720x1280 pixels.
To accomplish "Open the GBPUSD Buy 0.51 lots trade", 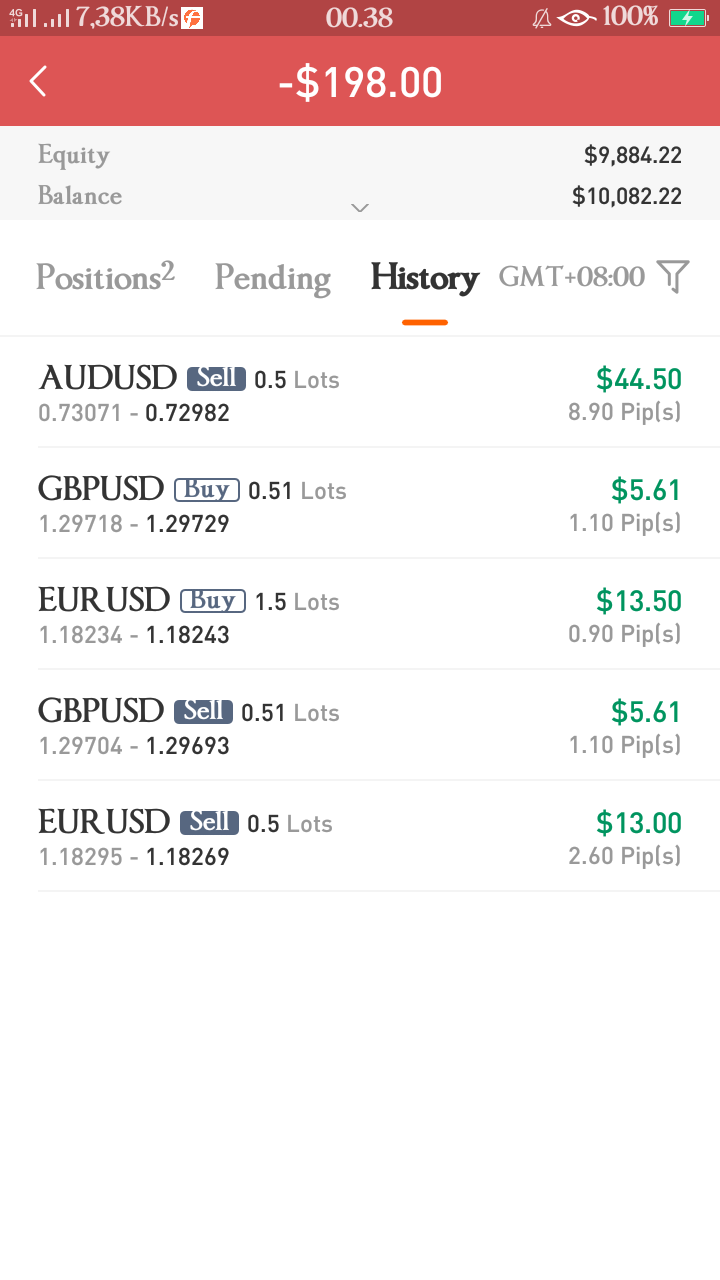I will tap(360, 503).
